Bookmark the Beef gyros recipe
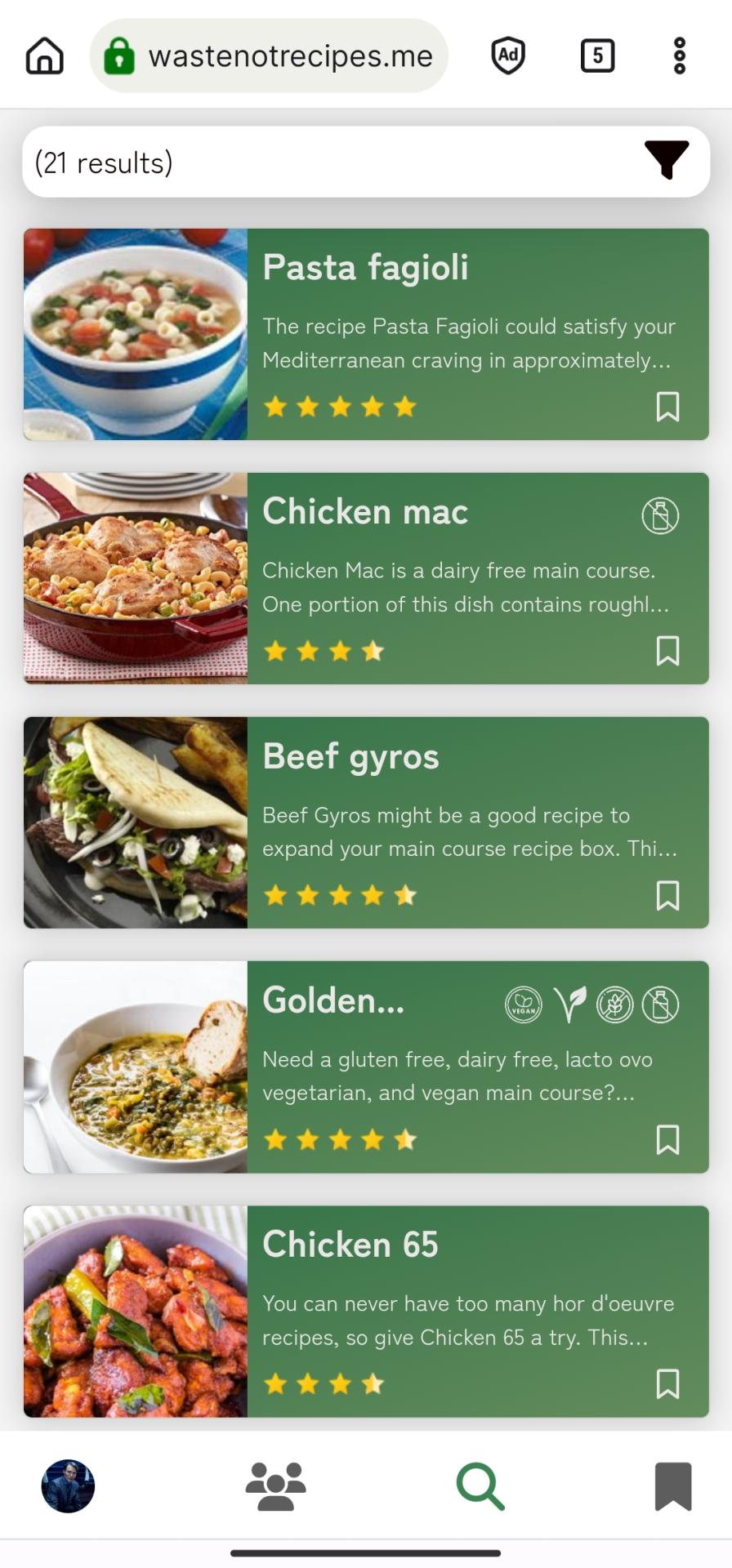This screenshot has height=1568, width=732. point(667,895)
